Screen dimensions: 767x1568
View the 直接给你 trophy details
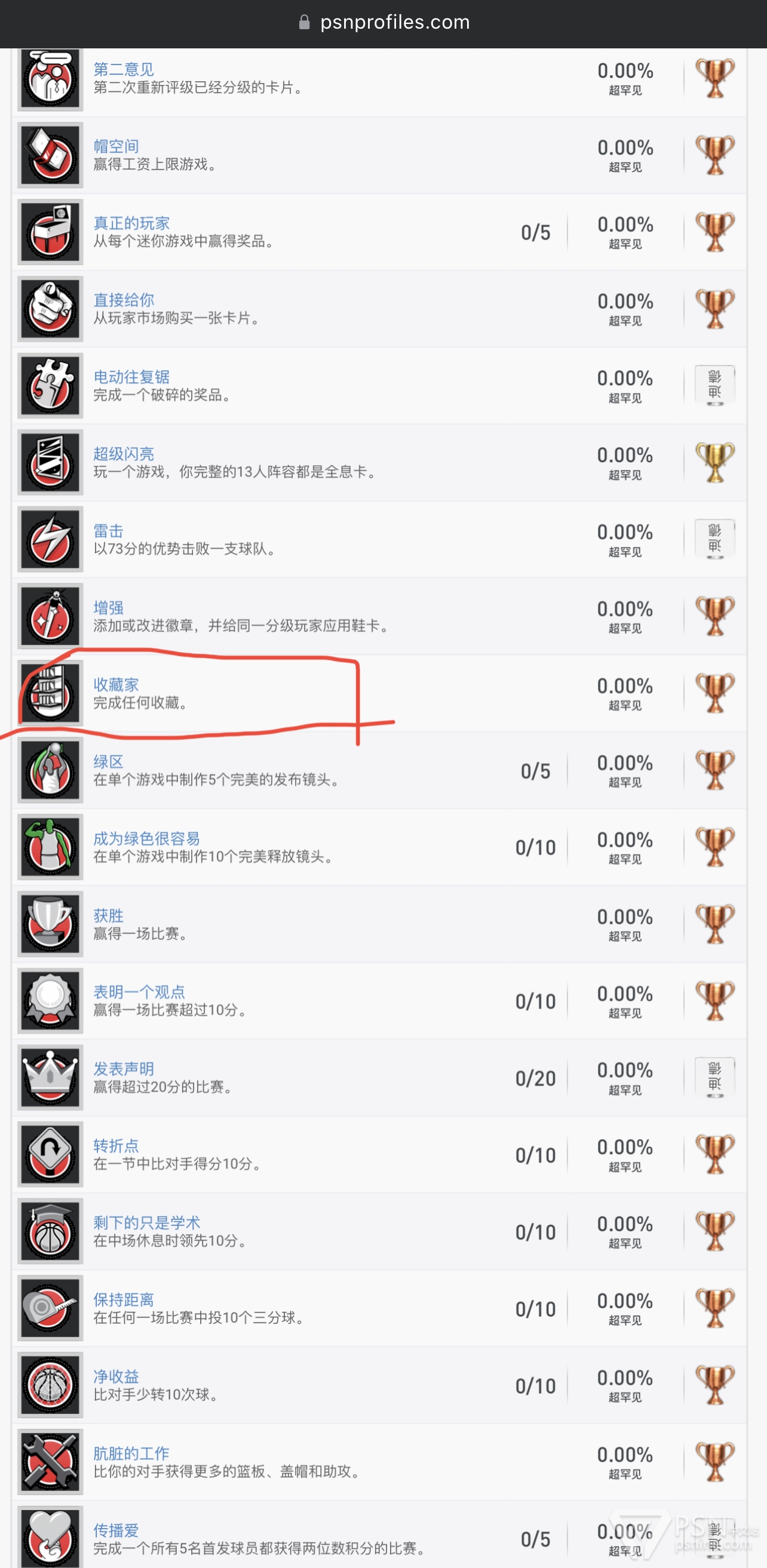click(124, 300)
